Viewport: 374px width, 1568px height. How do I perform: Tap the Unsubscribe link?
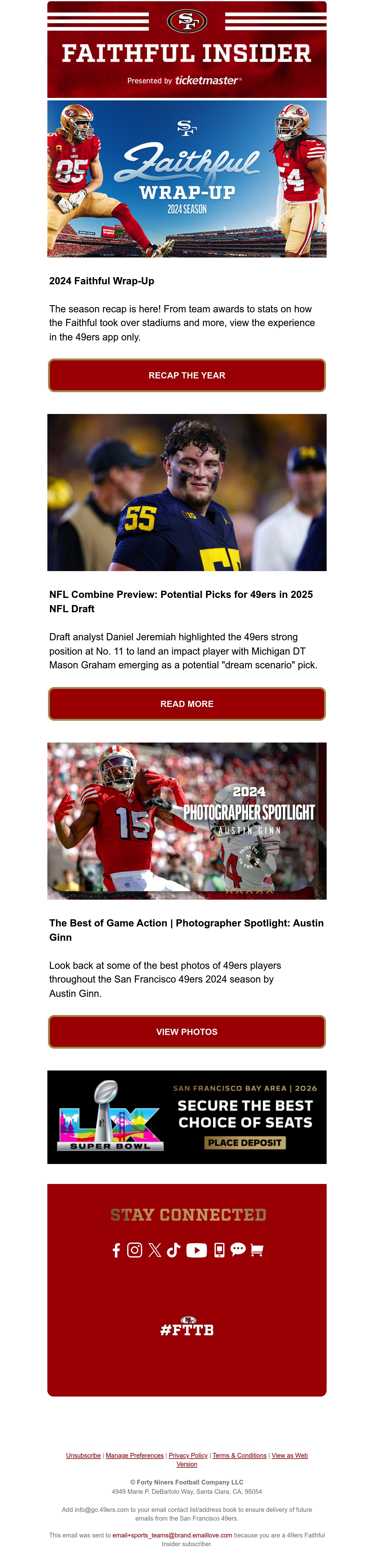[83, 1455]
